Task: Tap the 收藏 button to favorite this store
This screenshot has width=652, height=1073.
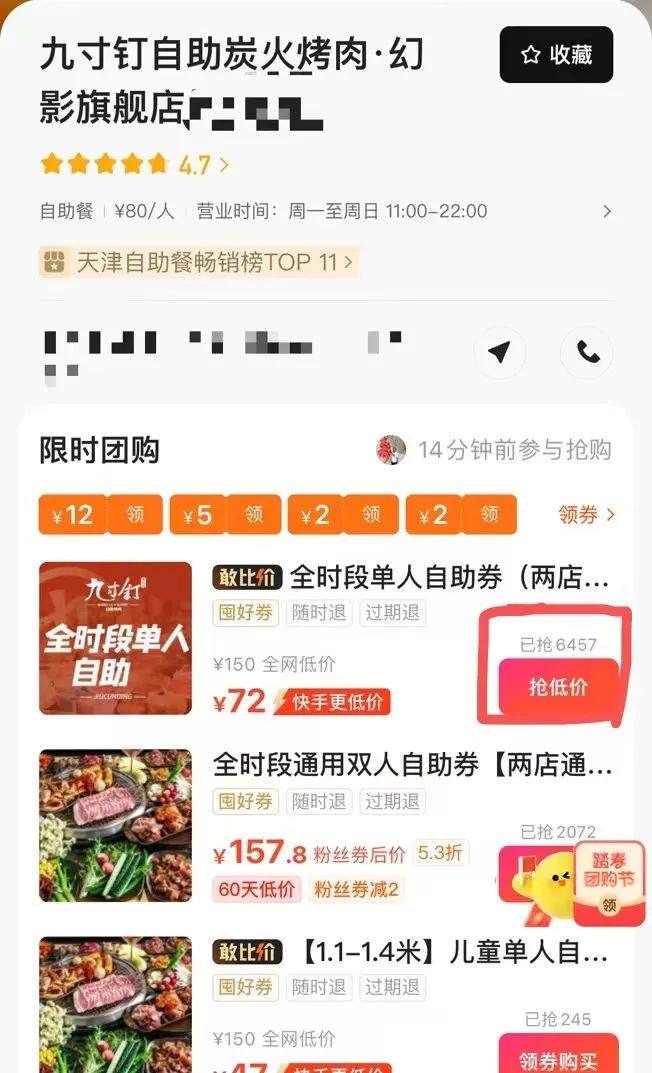Action: pyautogui.click(x=556, y=55)
